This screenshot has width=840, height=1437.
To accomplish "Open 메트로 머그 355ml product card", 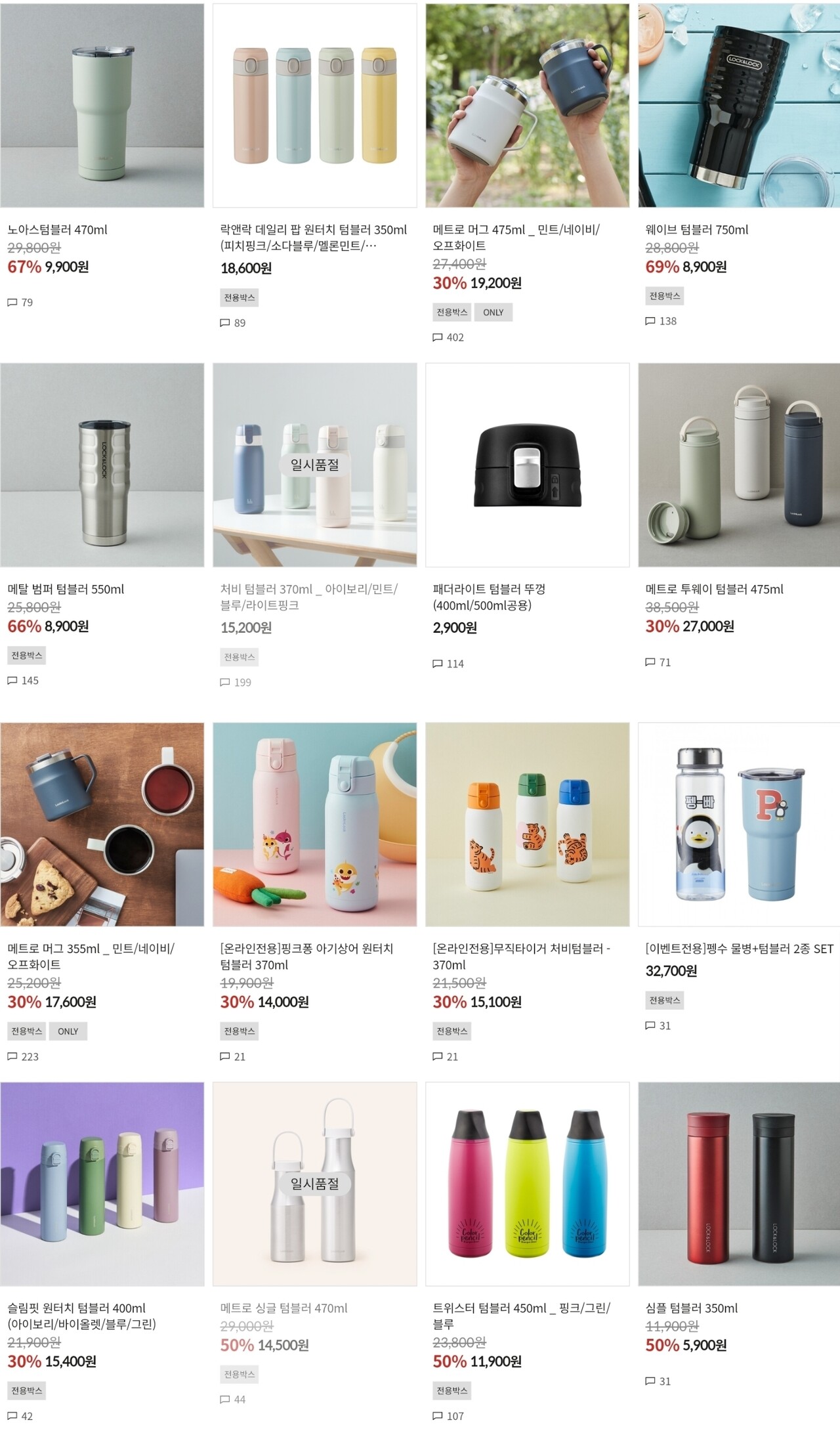I will pos(102,825).
